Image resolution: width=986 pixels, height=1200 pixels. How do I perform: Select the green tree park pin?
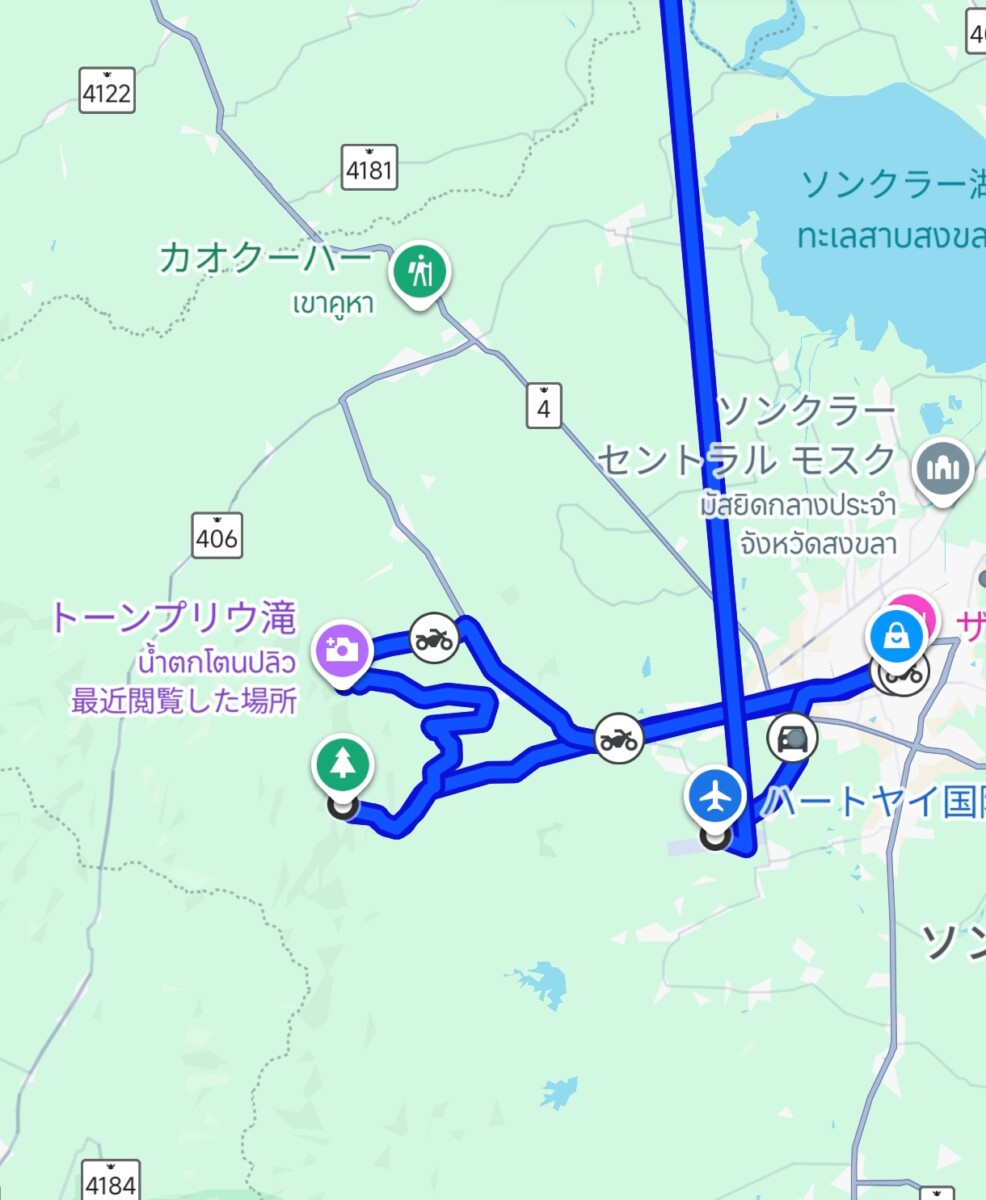coord(343,763)
